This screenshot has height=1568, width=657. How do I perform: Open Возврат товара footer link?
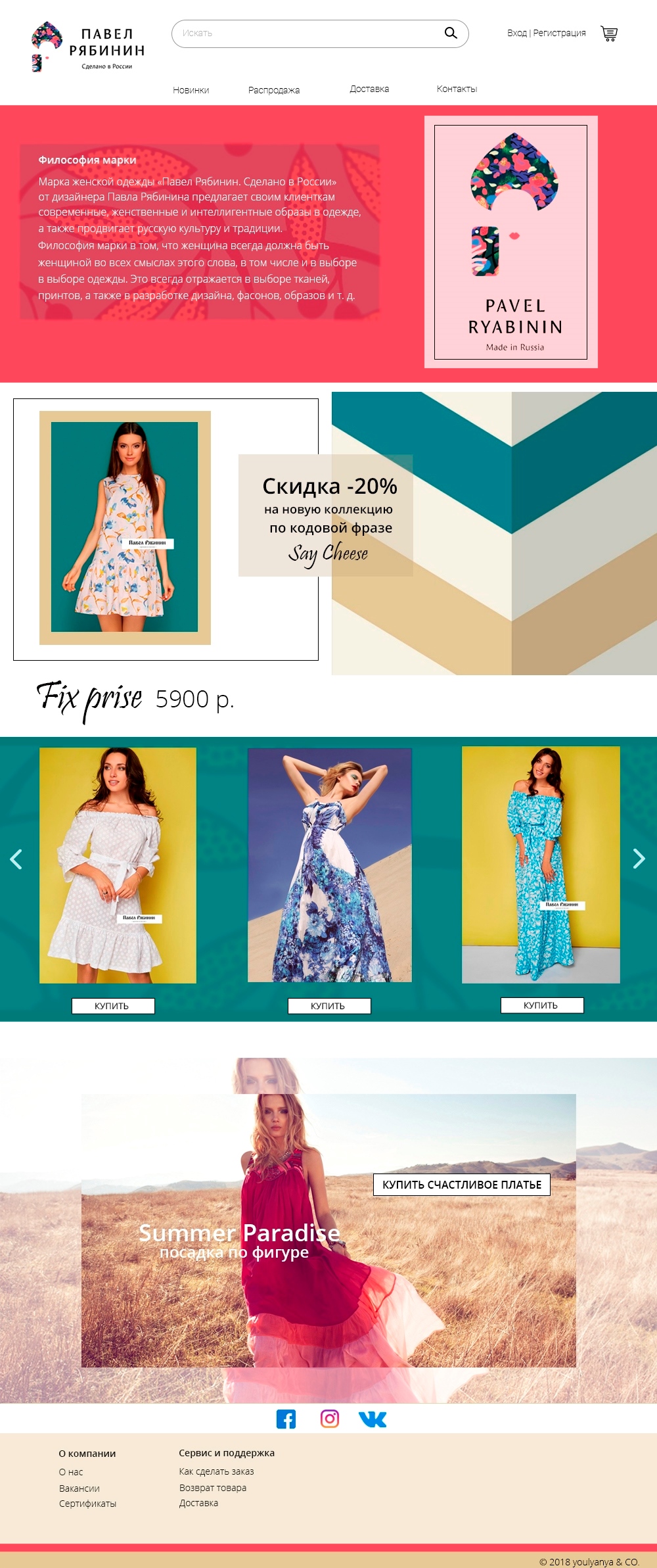[213, 1488]
